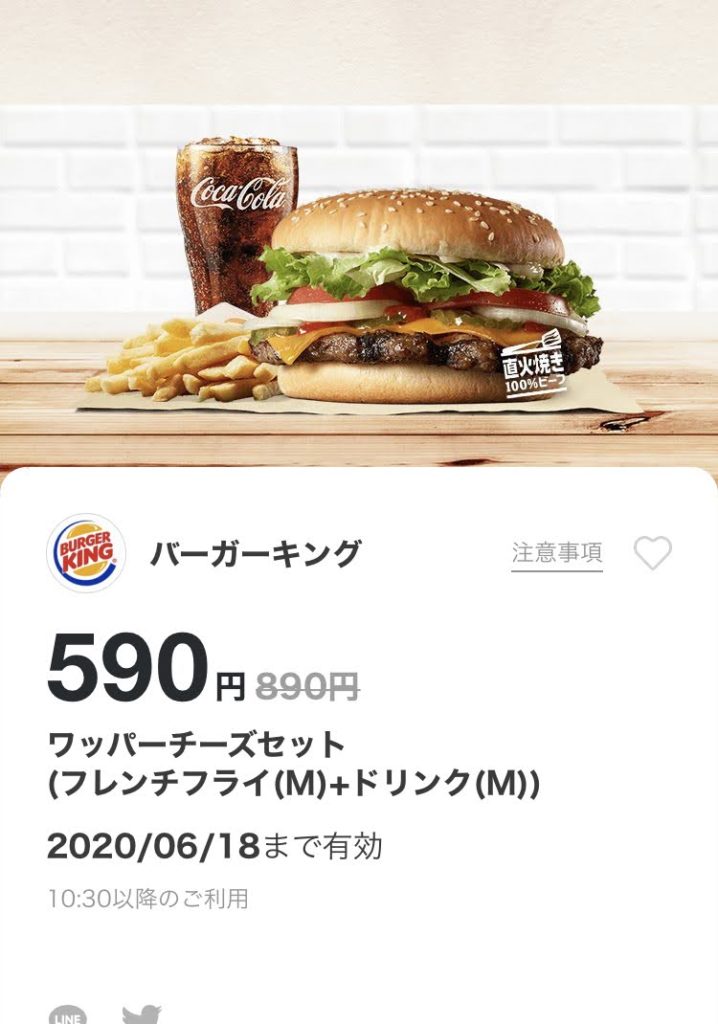Image resolution: width=718 pixels, height=1024 pixels.
Task: Share the coupon on Twitter
Action: (x=141, y=1014)
